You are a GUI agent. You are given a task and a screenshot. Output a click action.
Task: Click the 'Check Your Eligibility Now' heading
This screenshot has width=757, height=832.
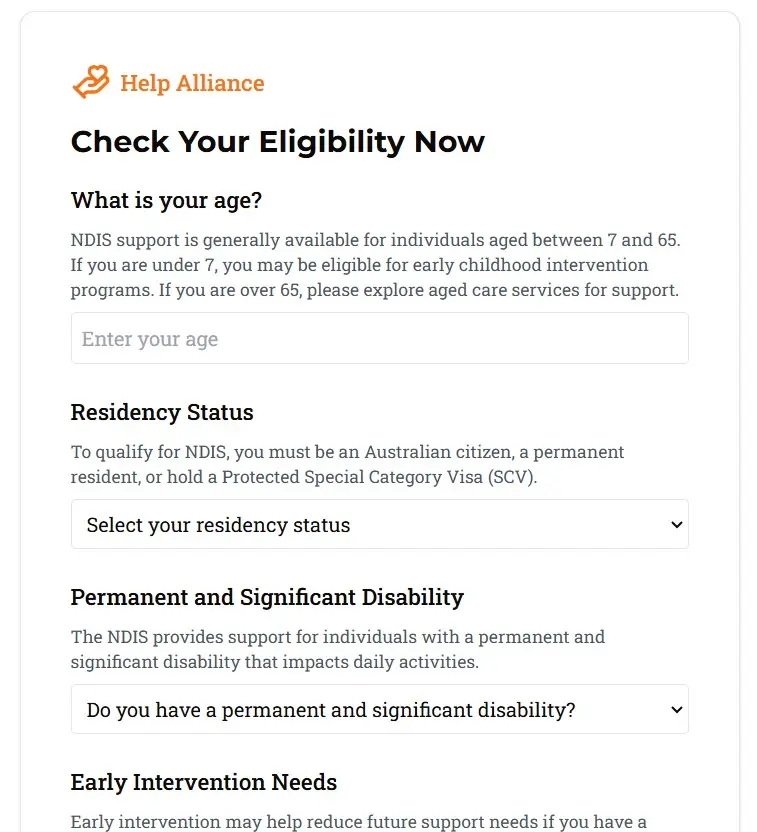pyautogui.click(x=277, y=141)
